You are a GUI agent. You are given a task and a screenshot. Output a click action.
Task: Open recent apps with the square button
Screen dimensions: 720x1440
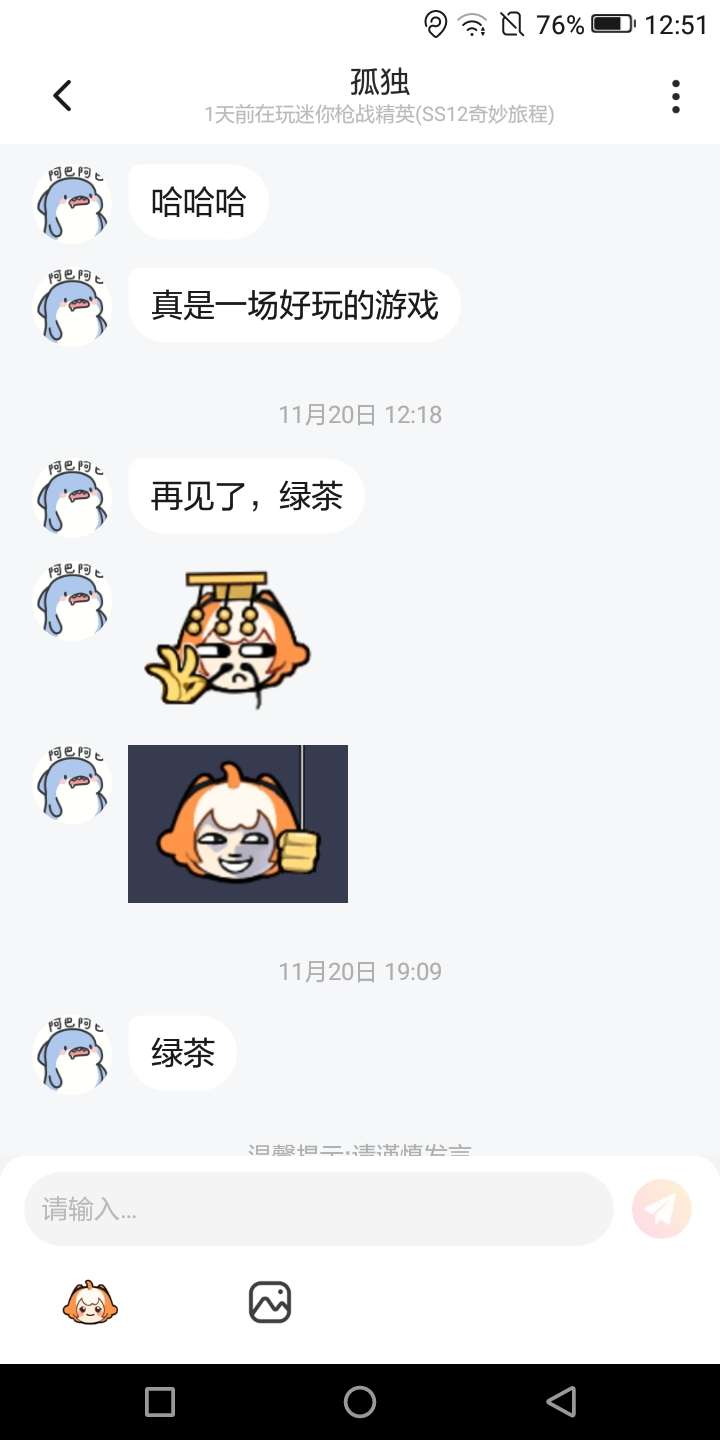pyautogui.click(x=160, y=1402)
